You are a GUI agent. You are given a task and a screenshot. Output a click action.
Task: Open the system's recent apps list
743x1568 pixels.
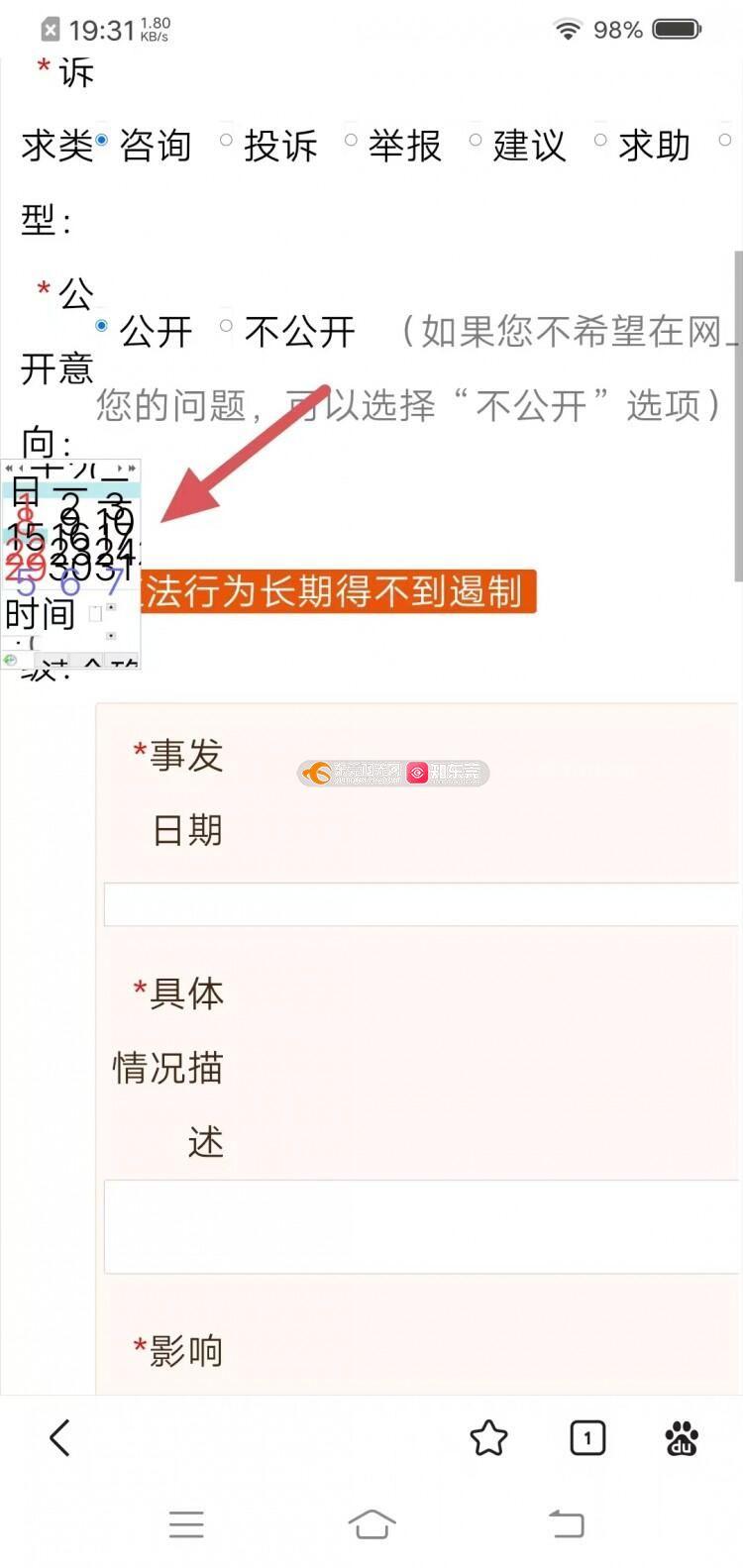click(186, 1523)
